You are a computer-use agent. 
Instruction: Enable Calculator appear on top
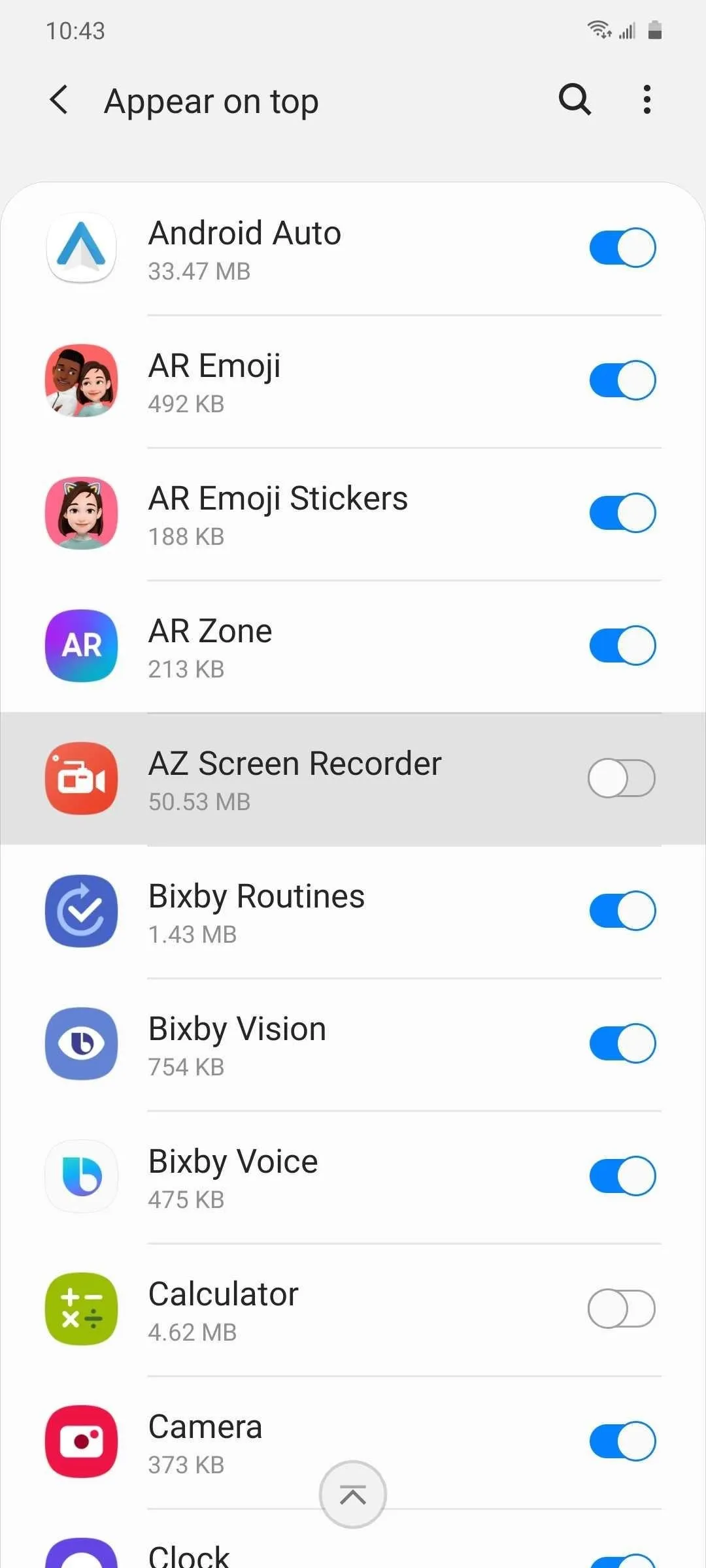pos(622,1309)
